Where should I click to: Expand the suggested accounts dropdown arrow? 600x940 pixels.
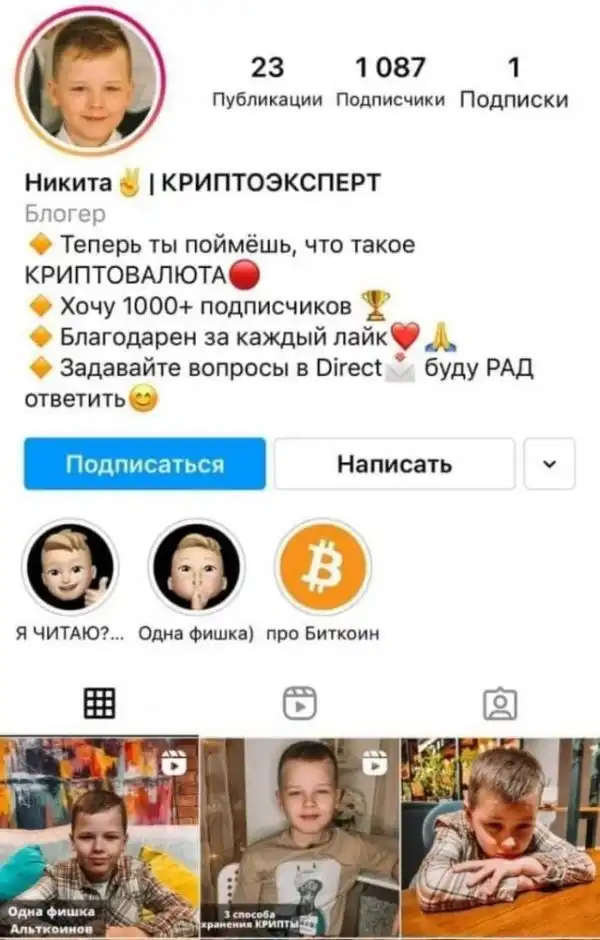[x=549, y=464]
